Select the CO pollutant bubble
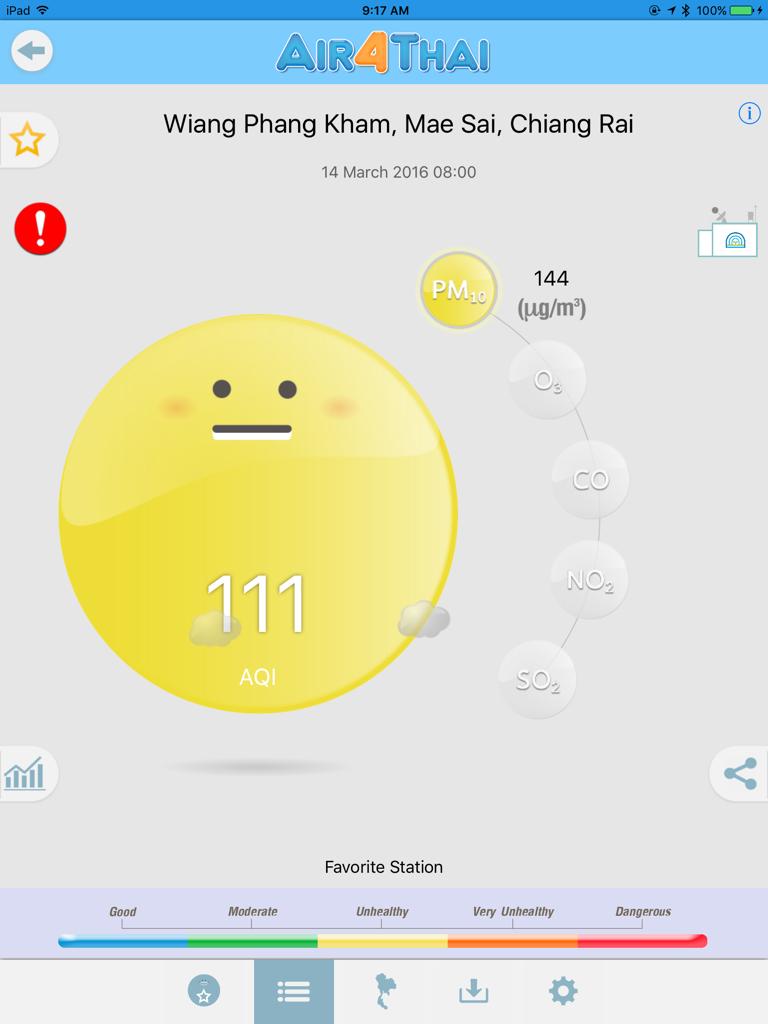This screenshot has width=768, height=1024. tap(590, 480)
